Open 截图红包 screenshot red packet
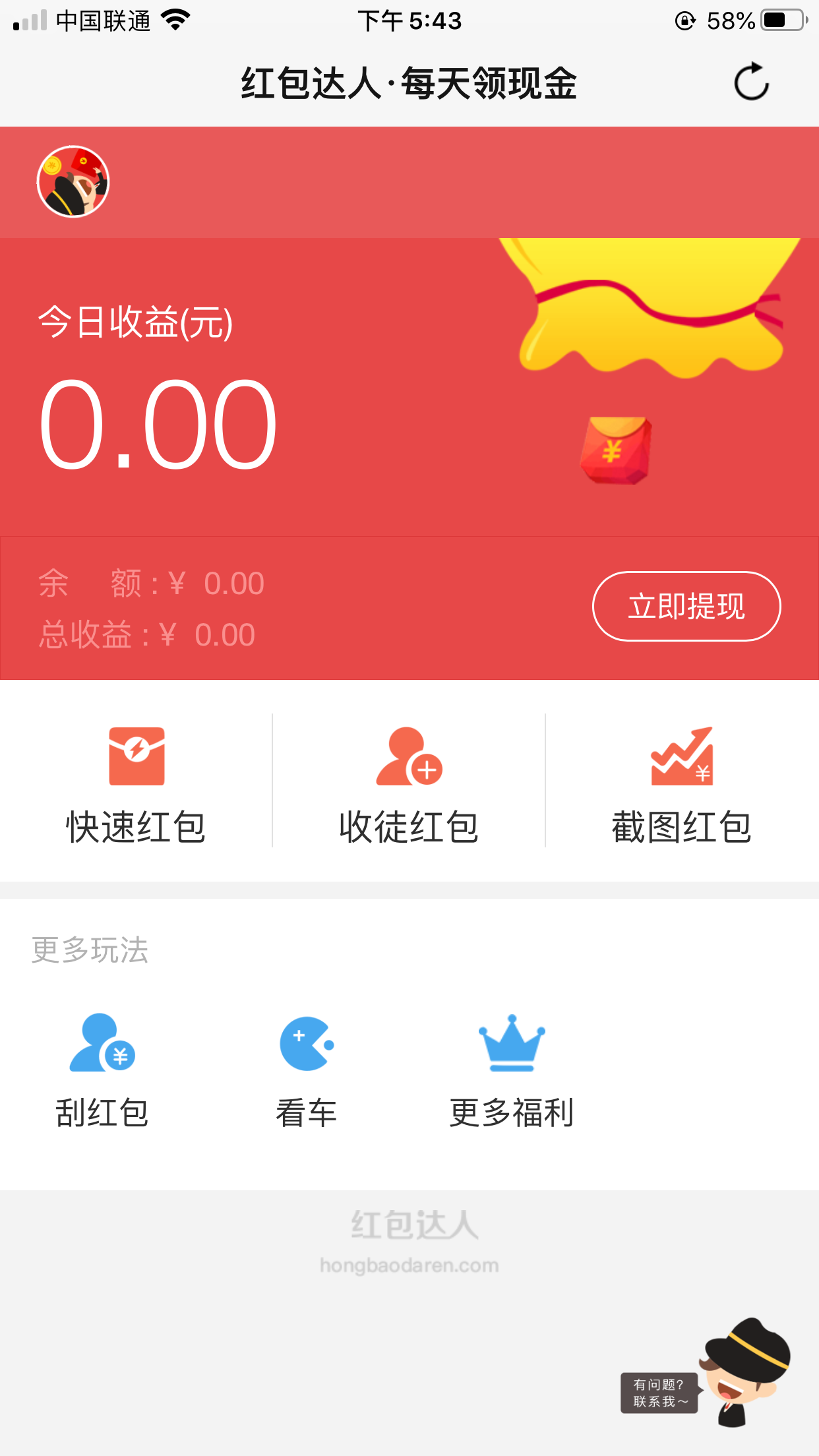819x1456 pixels. (682, 783)
